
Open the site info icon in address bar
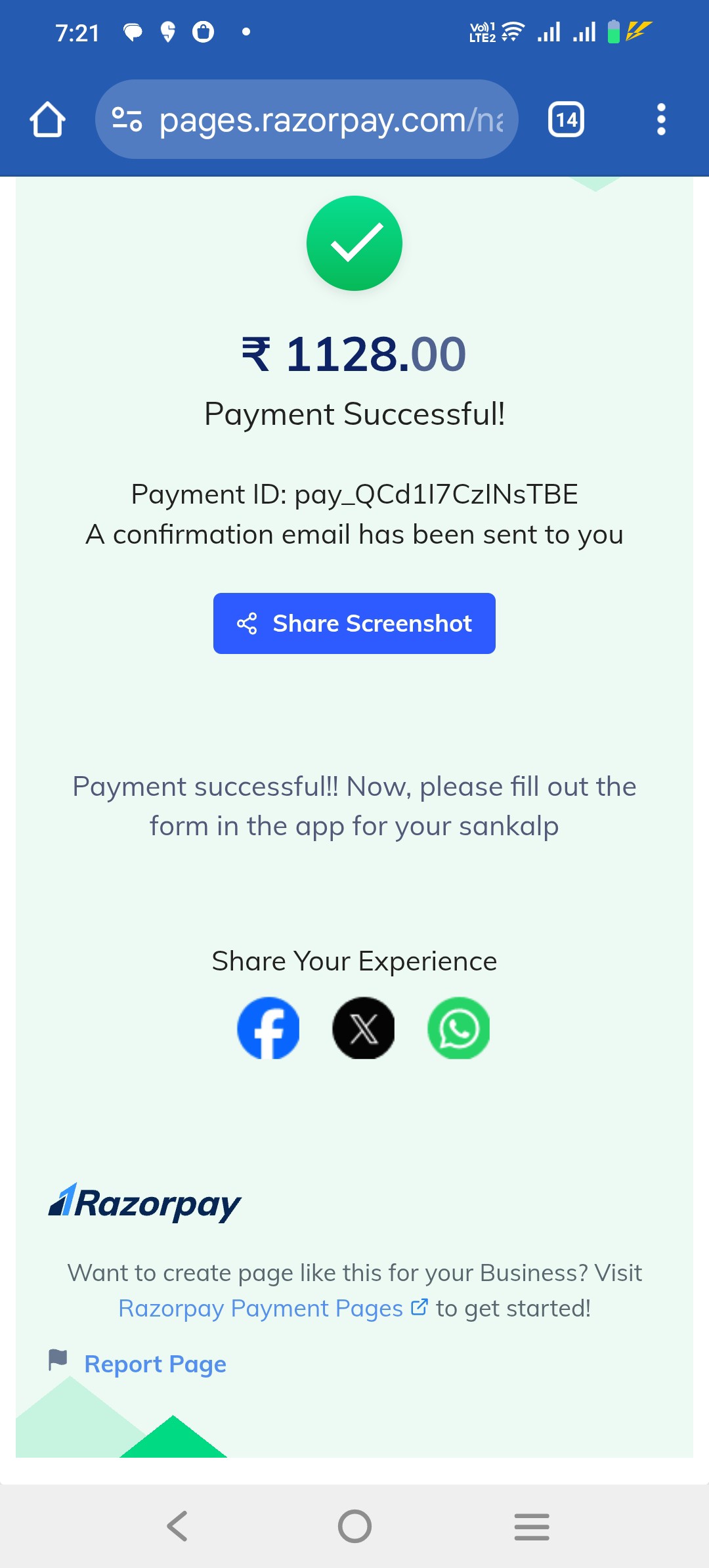127,120
